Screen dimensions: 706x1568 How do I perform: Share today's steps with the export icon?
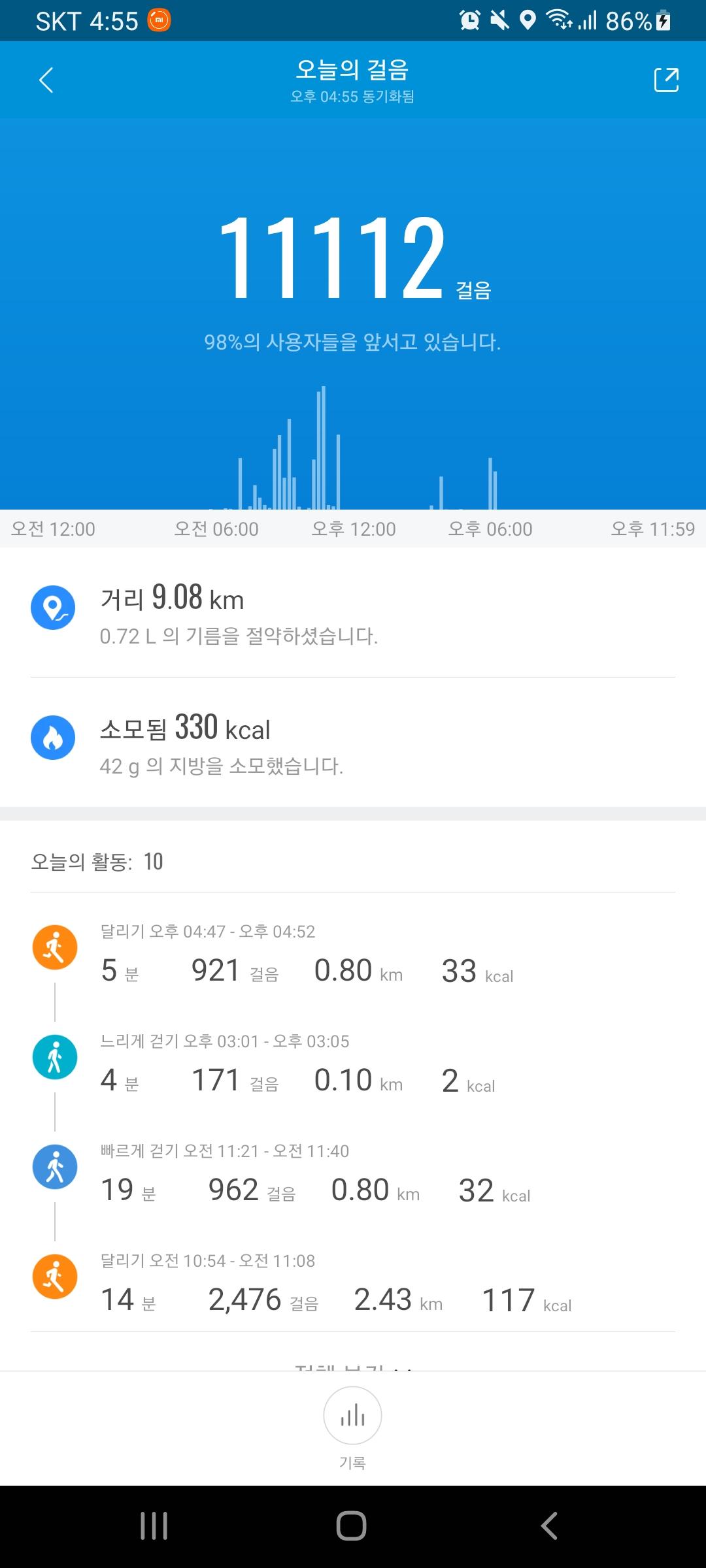(666, 80)
